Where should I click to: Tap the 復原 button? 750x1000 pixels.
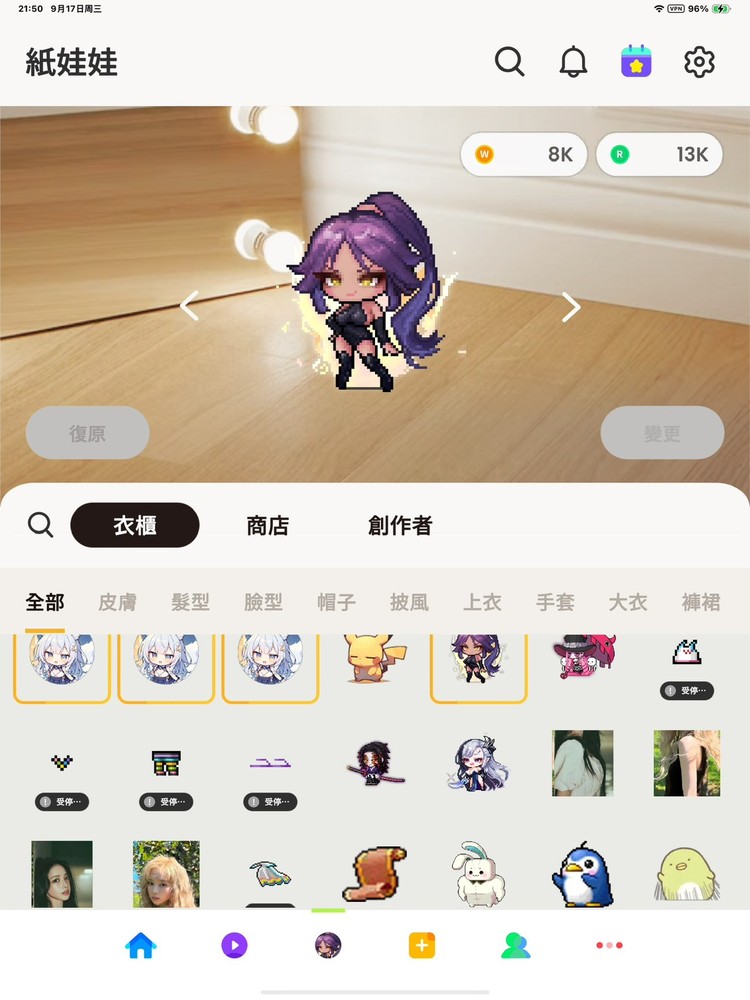[87, 433]
